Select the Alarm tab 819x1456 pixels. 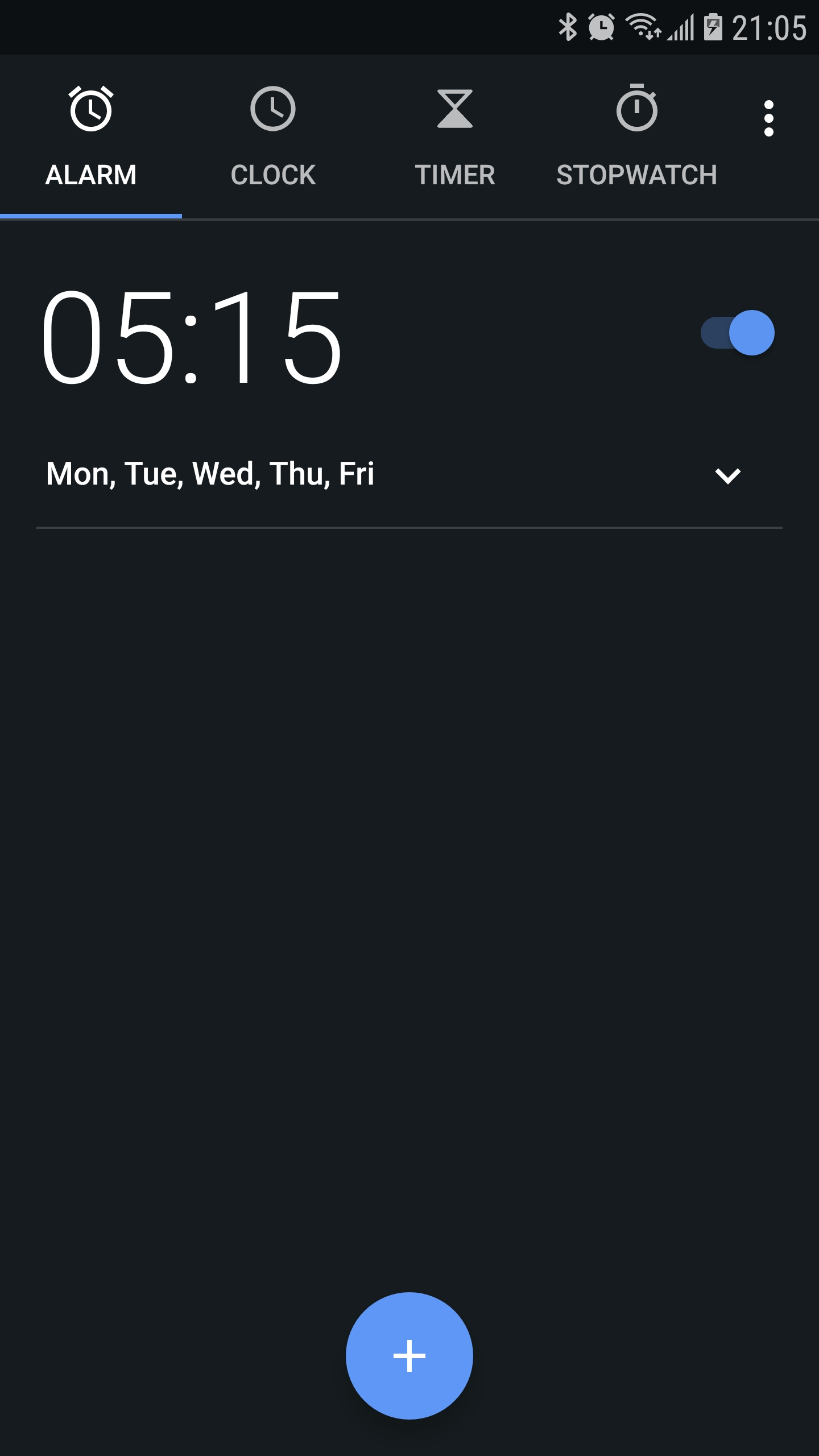click(91, 136)
